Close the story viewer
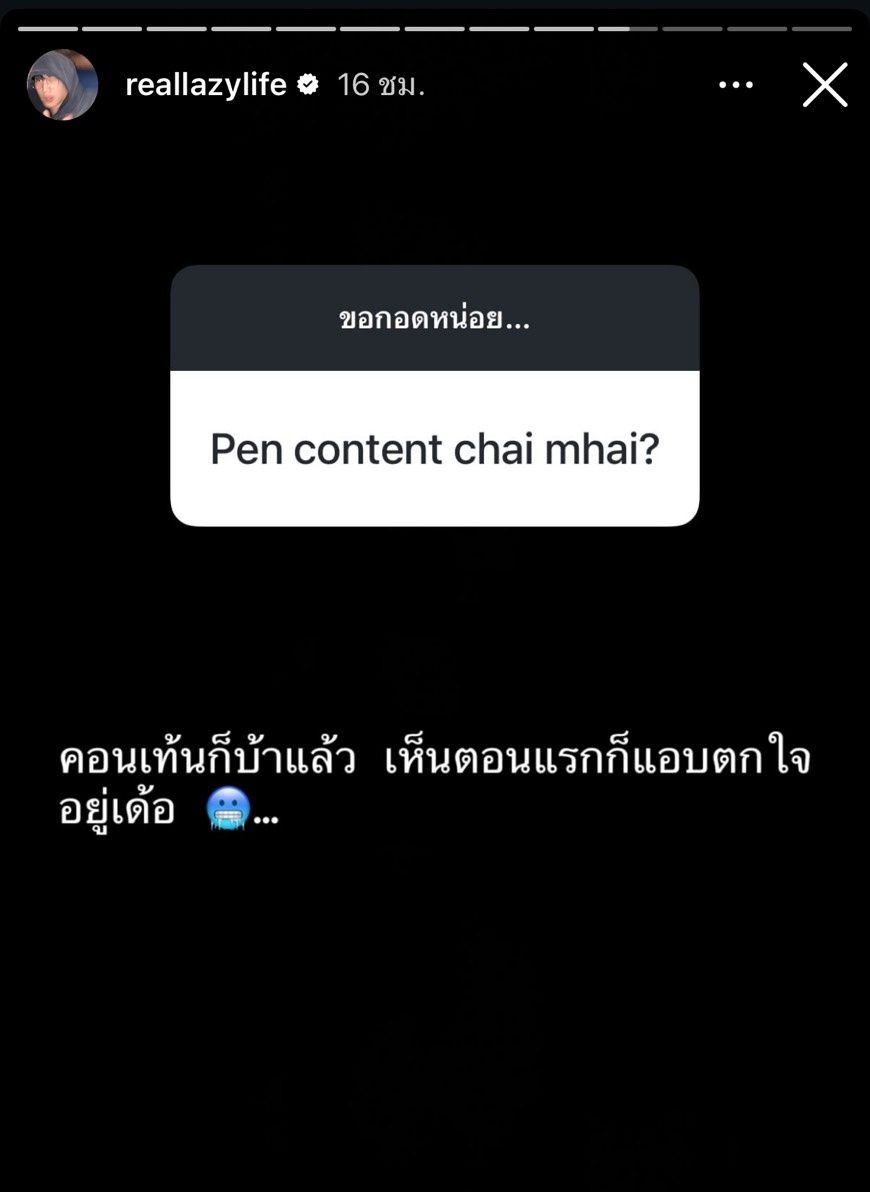Screen dimensions: 870x1192 coord(825,85)
